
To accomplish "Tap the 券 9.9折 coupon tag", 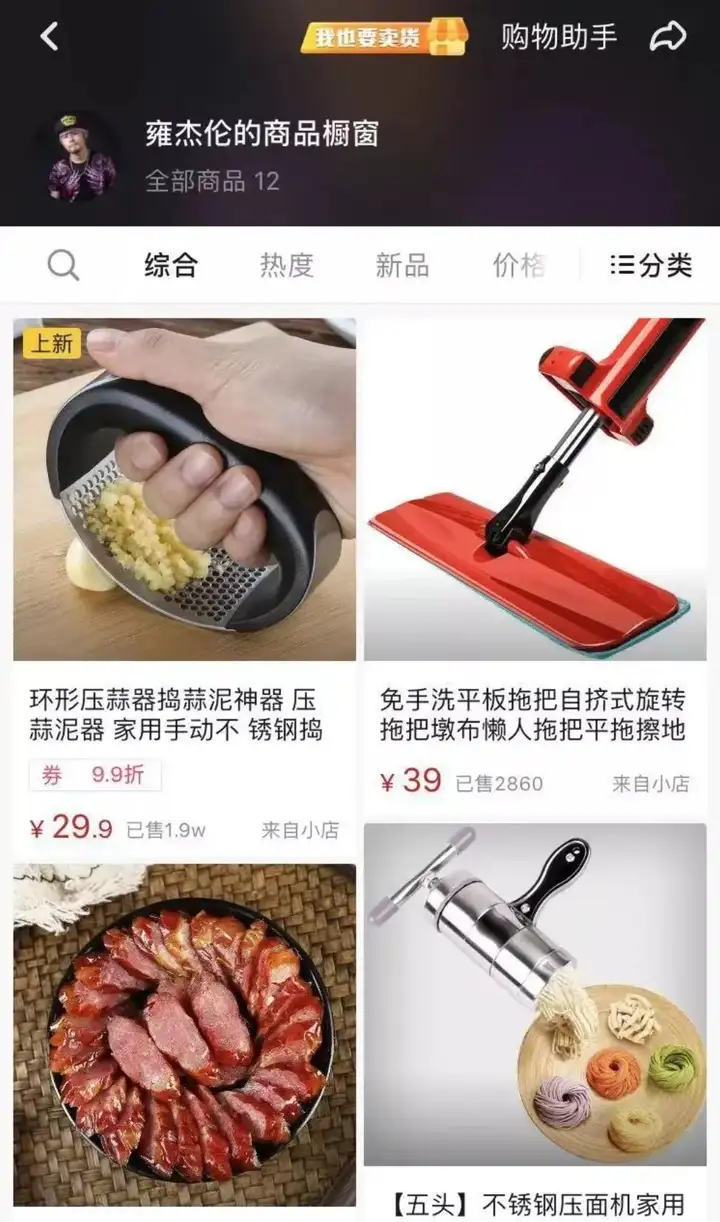I will pyautogui.click(x=95, y=775).
